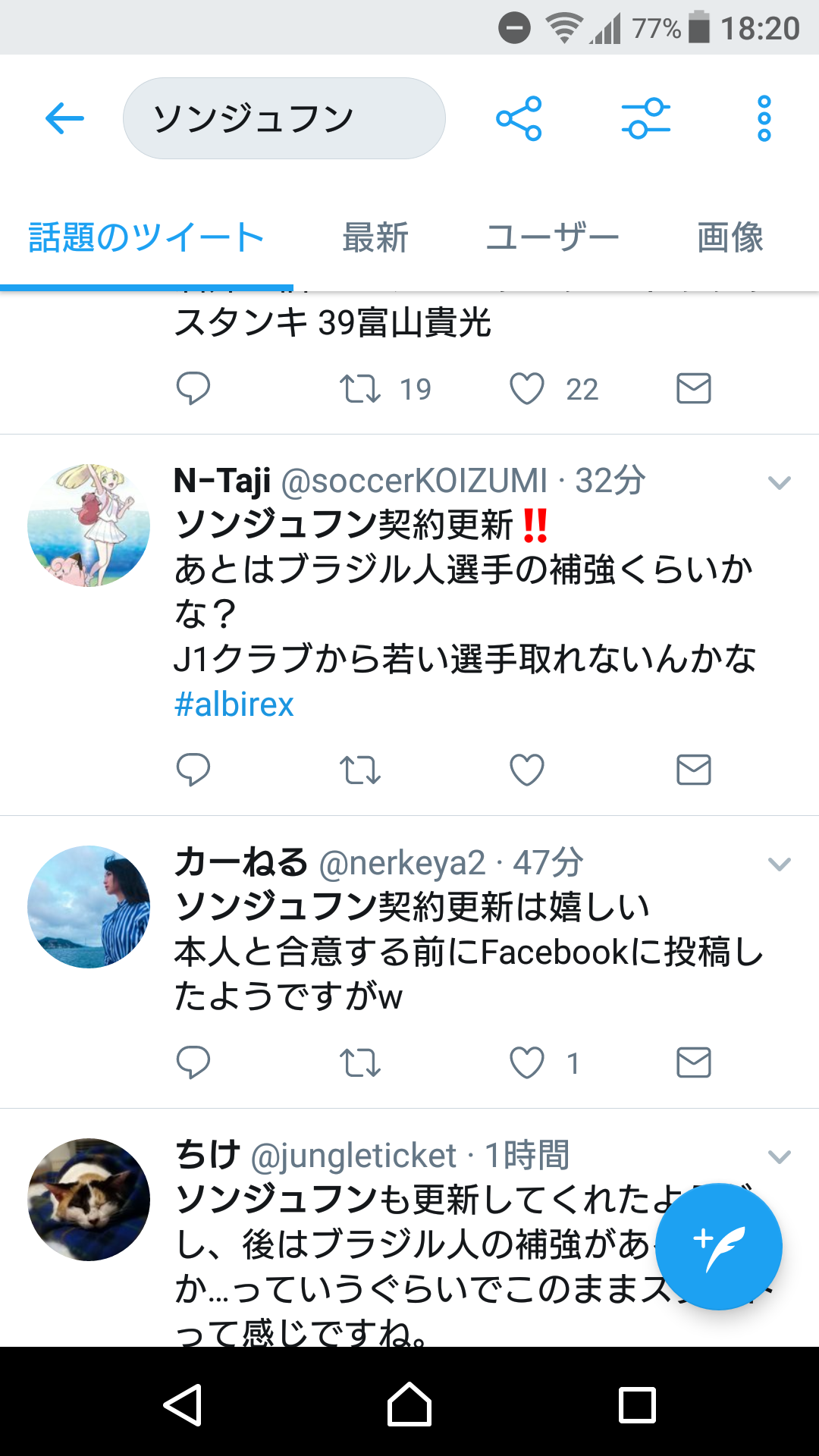The width and height of the screenshot is (819, 1456).
Task: Reply to N-Taji's tweet
Action: click(x=193, y=770)
